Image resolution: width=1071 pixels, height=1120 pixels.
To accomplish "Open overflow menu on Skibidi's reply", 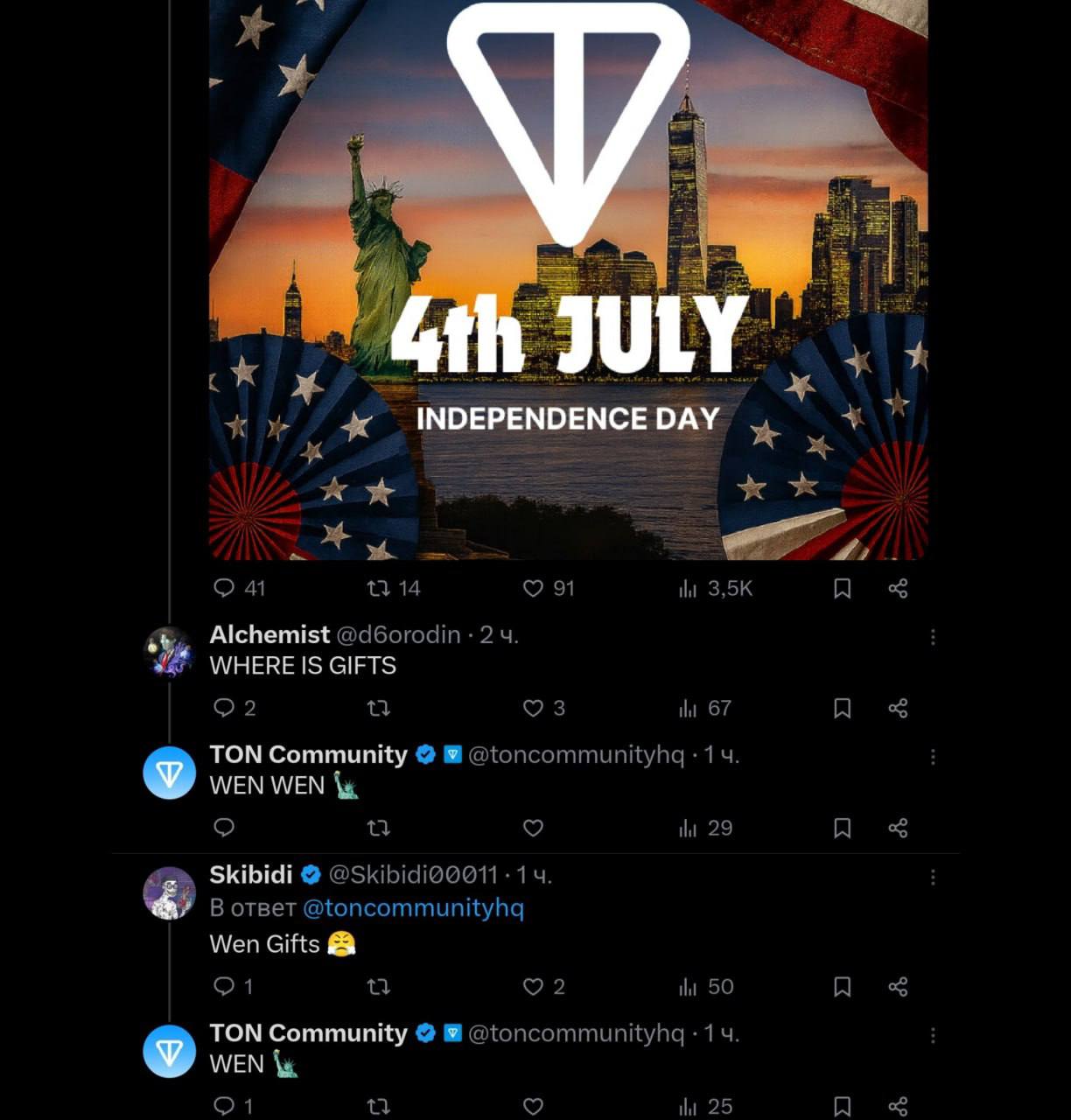I will (933, 877).
